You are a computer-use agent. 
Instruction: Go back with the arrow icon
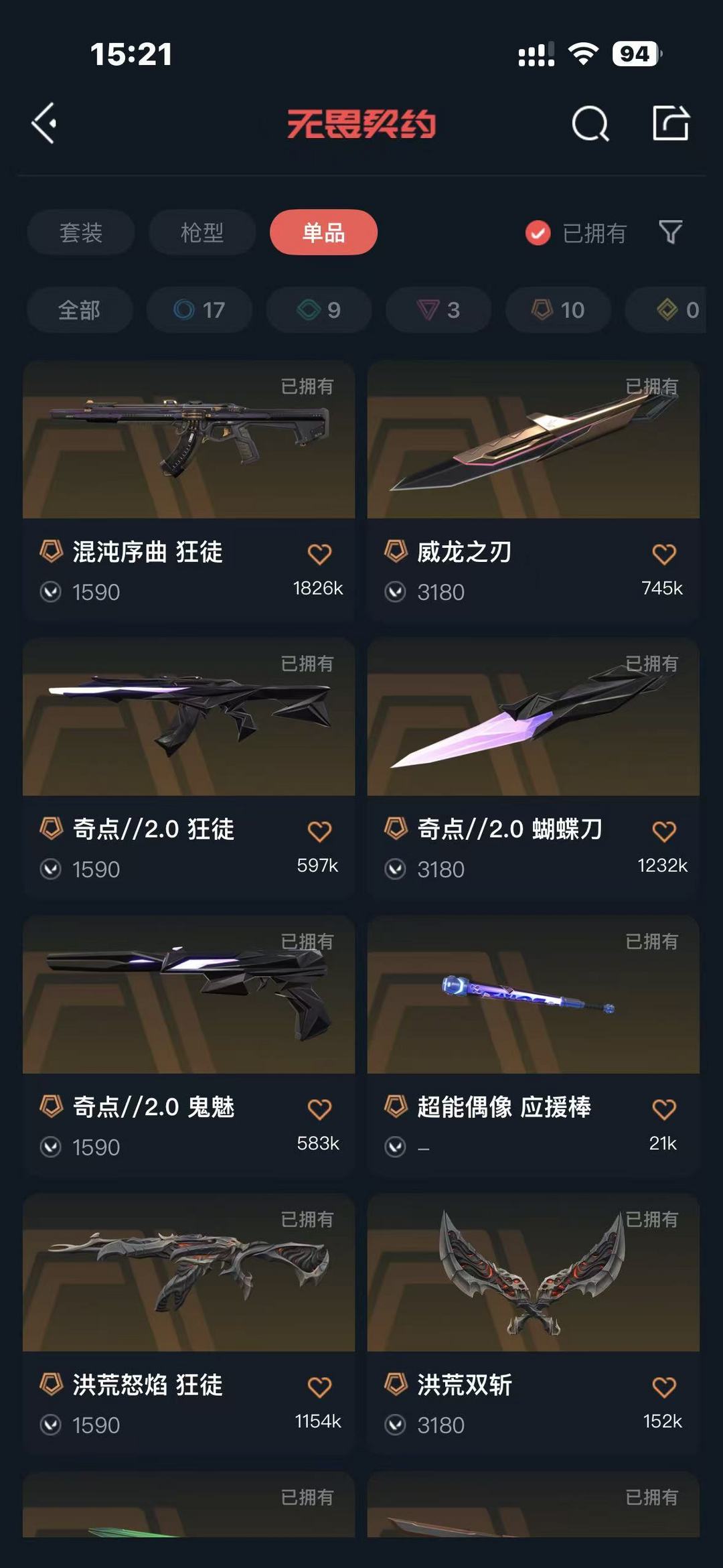tap(44, 125)
